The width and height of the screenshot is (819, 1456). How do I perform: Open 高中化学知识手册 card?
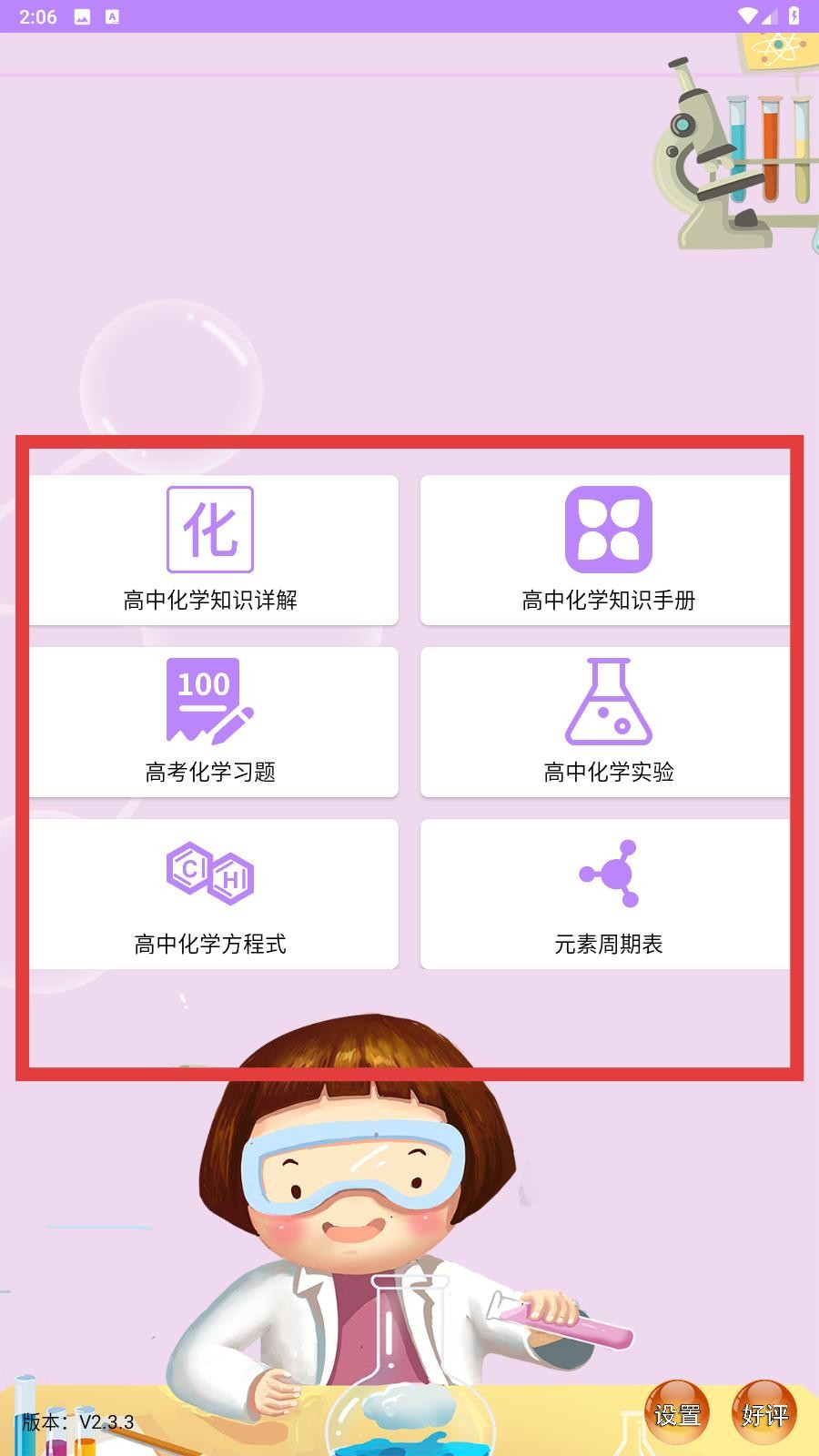(607, 550)
